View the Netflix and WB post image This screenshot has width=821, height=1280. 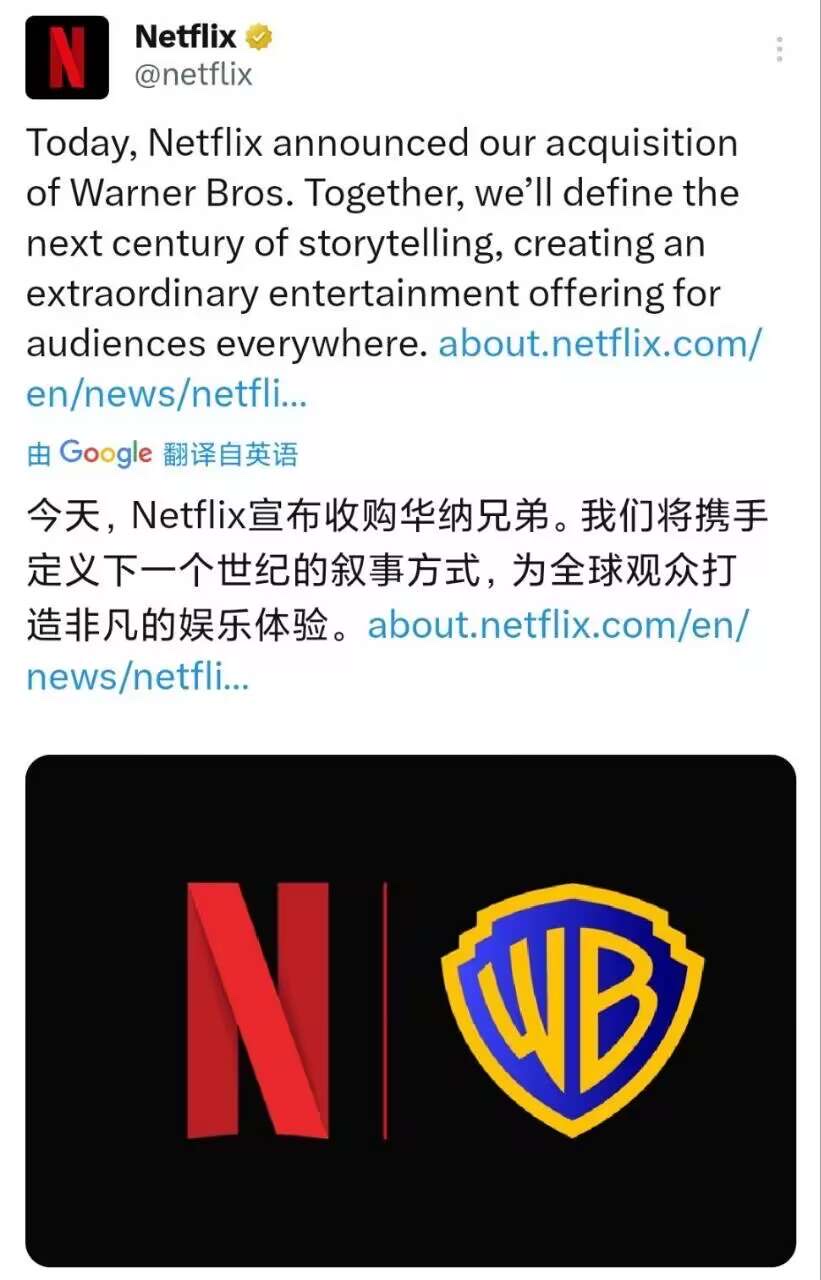(410, 1010)
